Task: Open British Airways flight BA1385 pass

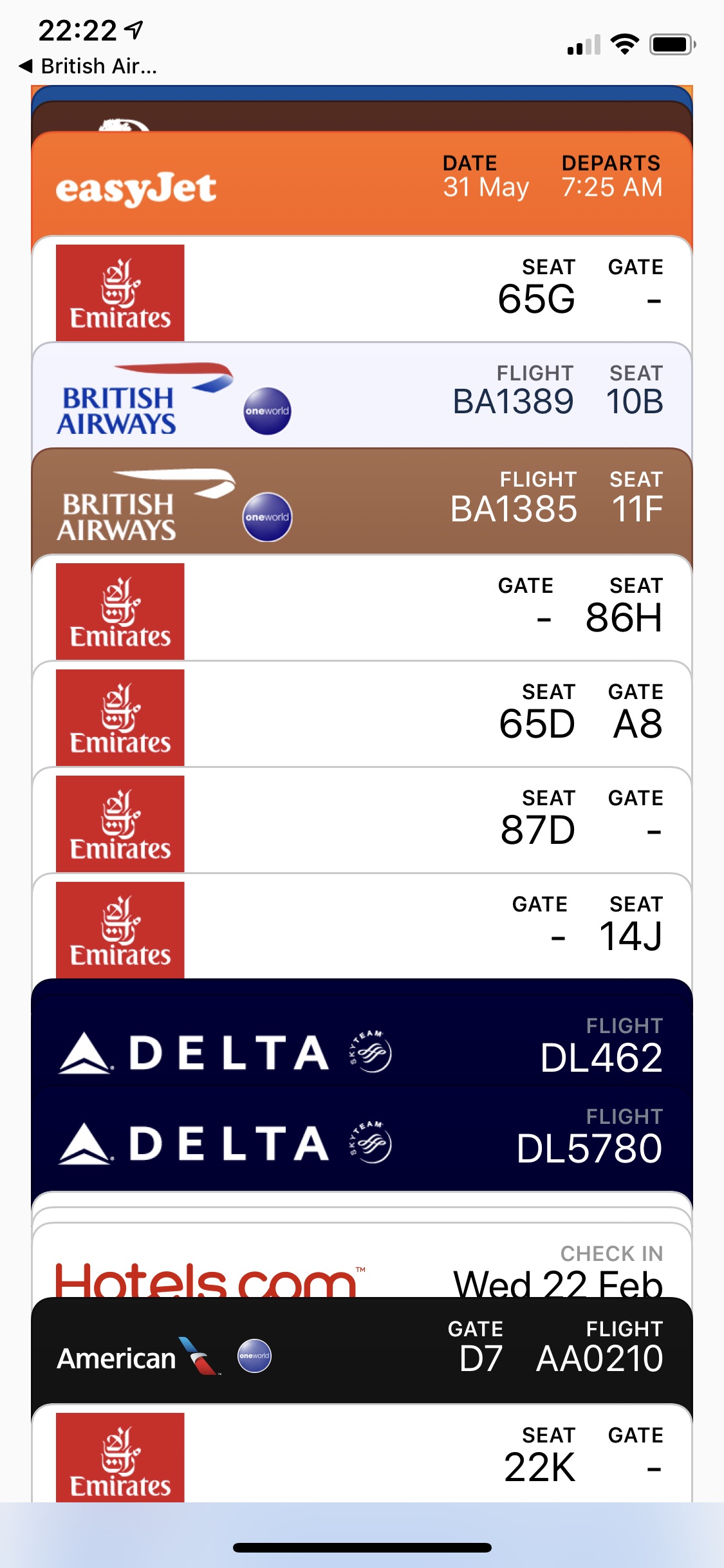Action: (x=362, y=503)
